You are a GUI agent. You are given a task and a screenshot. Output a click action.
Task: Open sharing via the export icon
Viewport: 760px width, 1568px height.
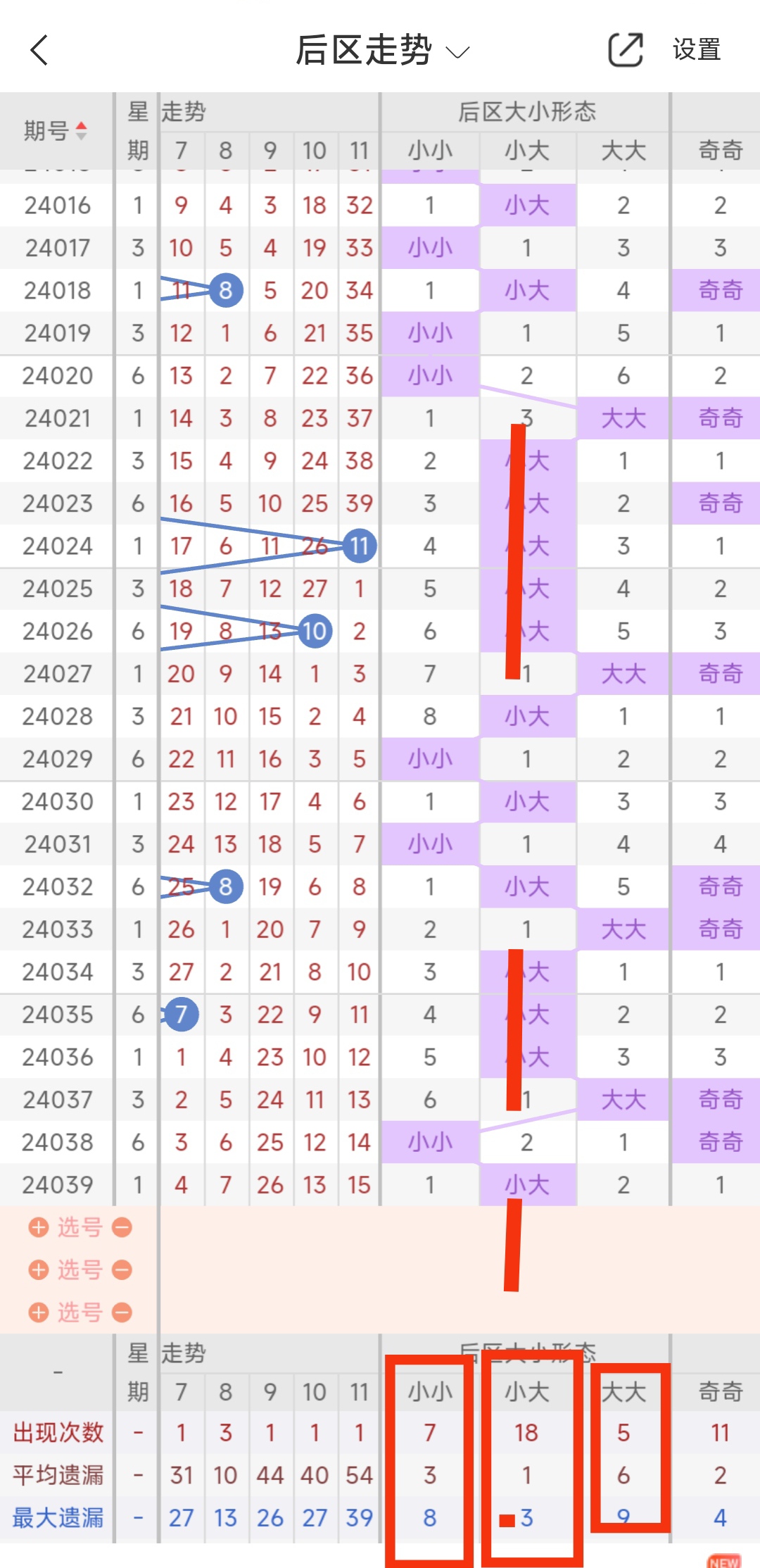click(625, 50)
